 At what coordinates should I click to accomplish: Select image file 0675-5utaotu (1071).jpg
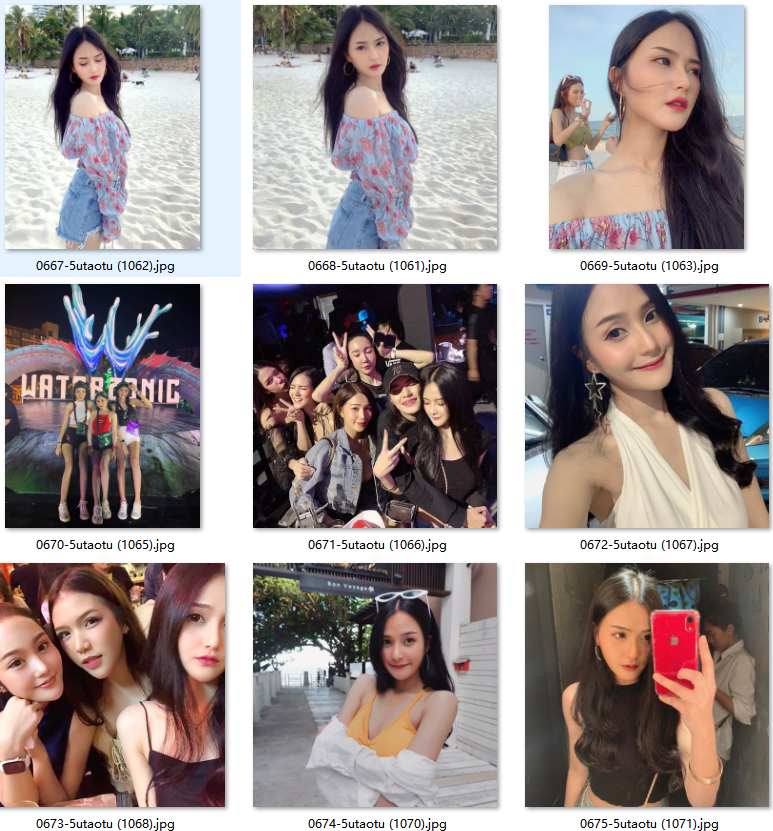click(647, 685)
